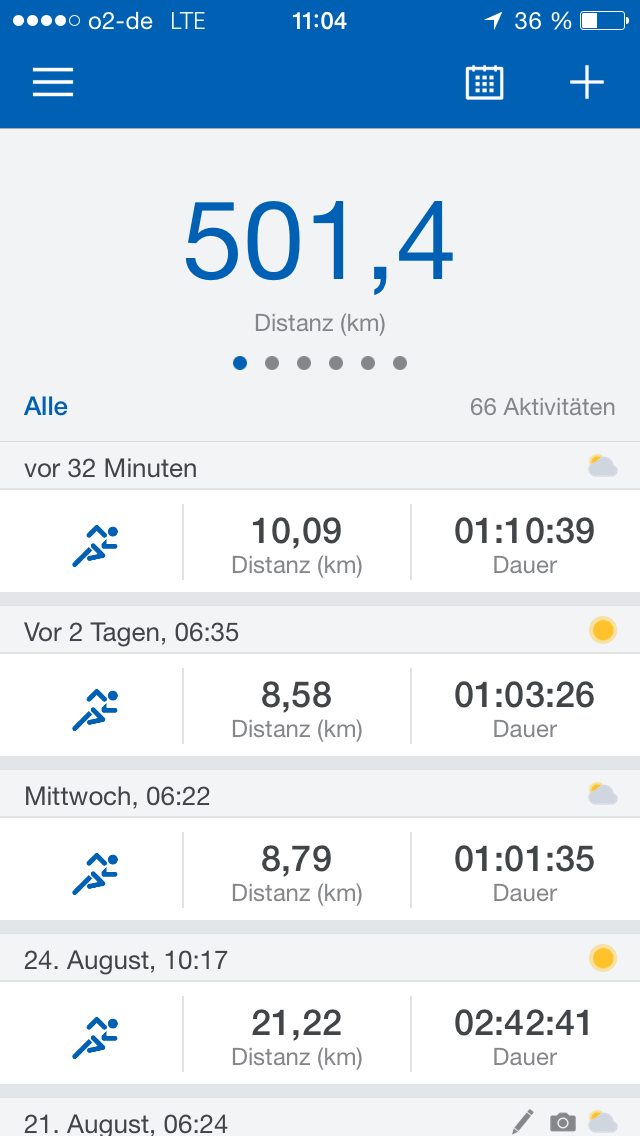The height and width of the screenshot is (1136, 640).
Task: Add a new activity with plus icon
Action: pyautogui.click(x=587, y=82)
